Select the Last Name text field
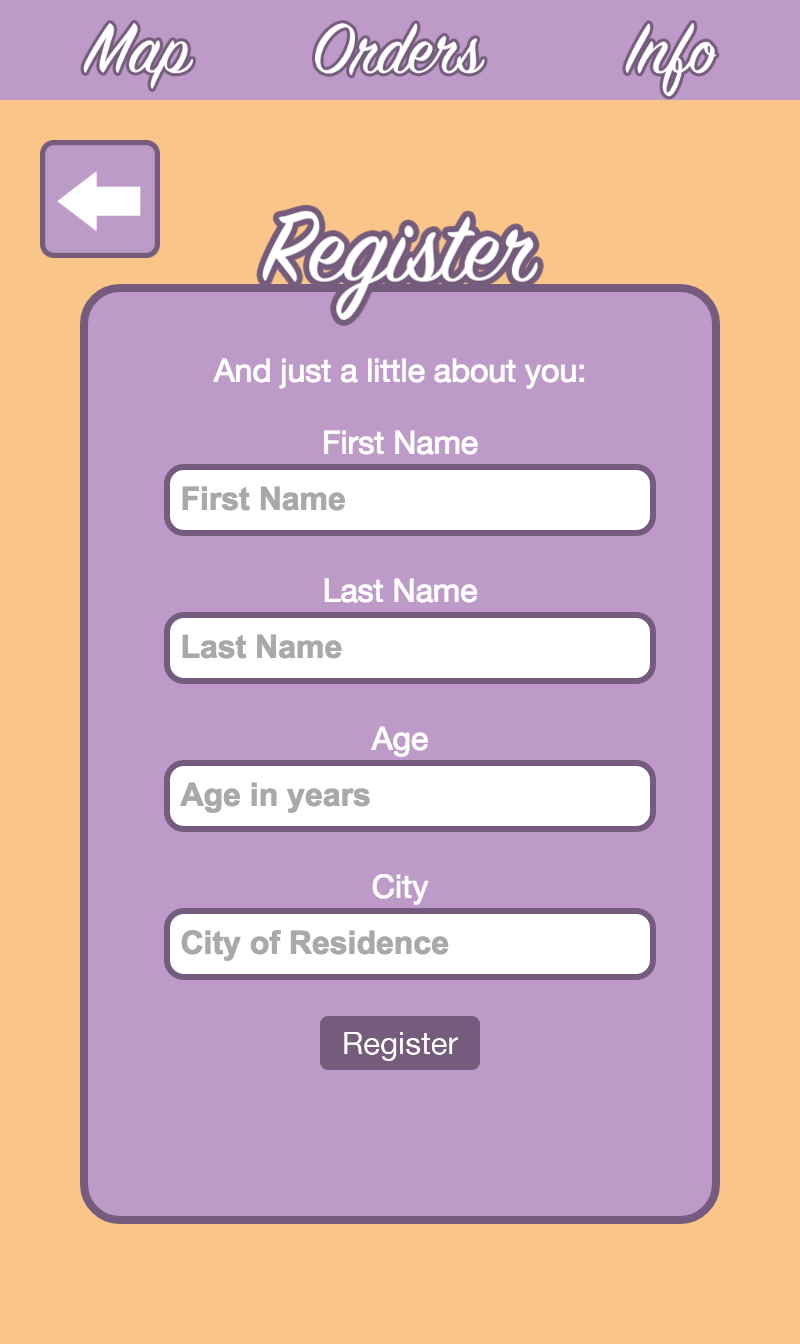The image size is (800, 1344). coord(409,648)
